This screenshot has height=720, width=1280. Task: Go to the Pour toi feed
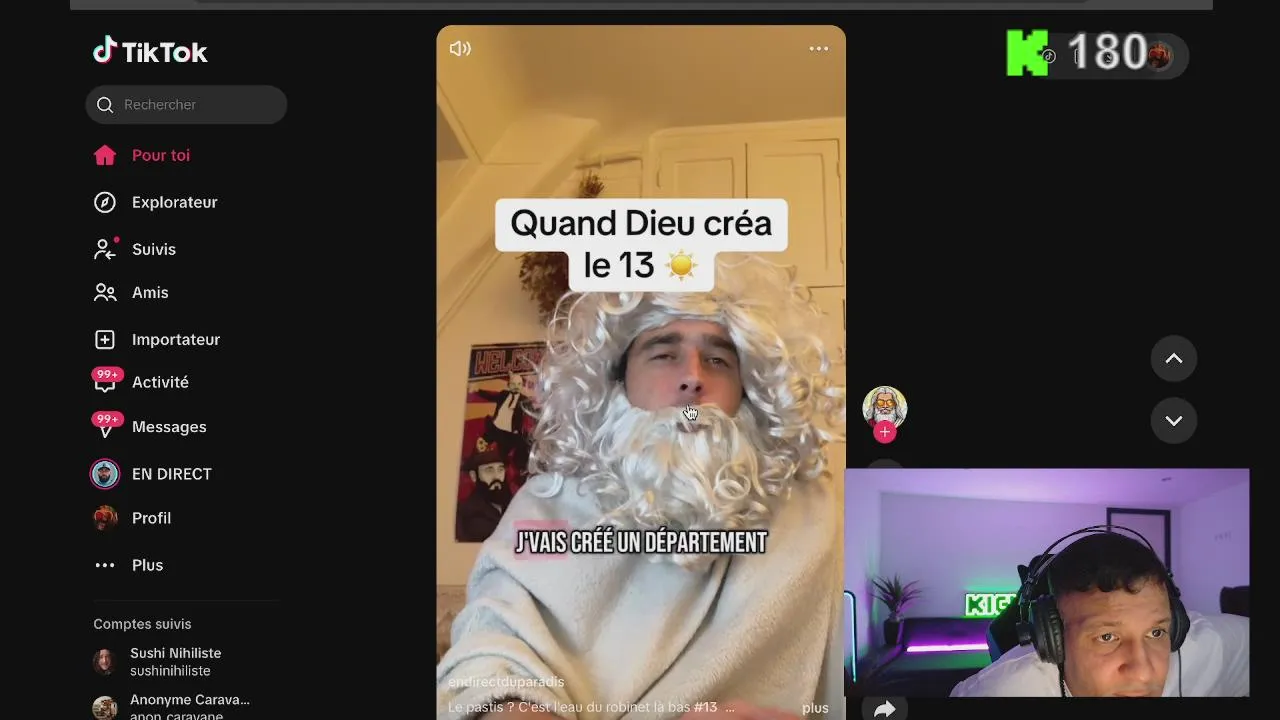coord(160,155)
